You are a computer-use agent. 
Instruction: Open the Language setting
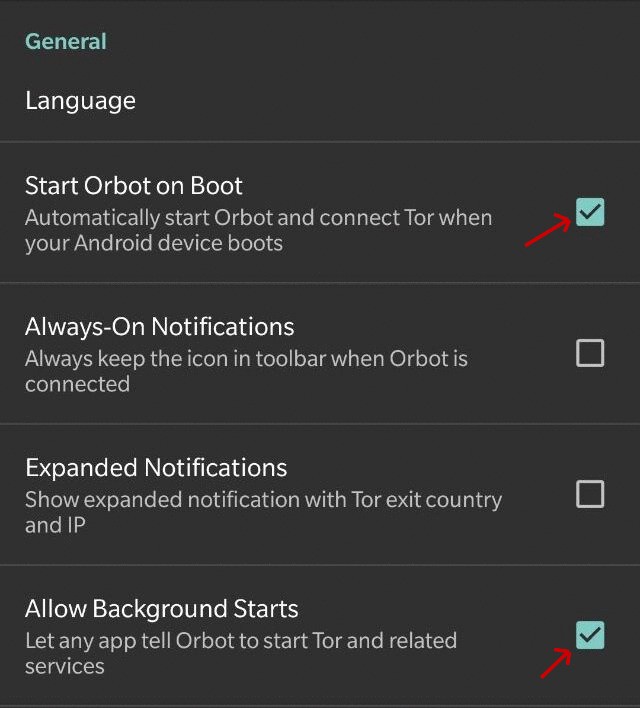coord(80,101)
